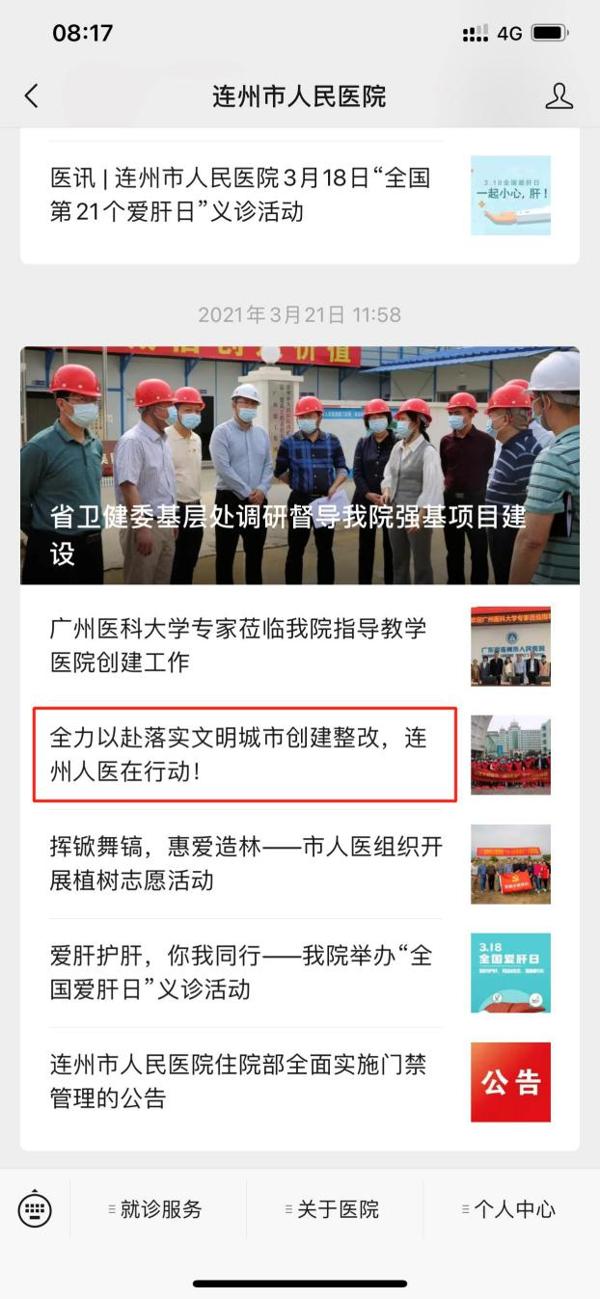Open the account profile icon
This screenshot has width=600, height=1299.
(558, 96)
